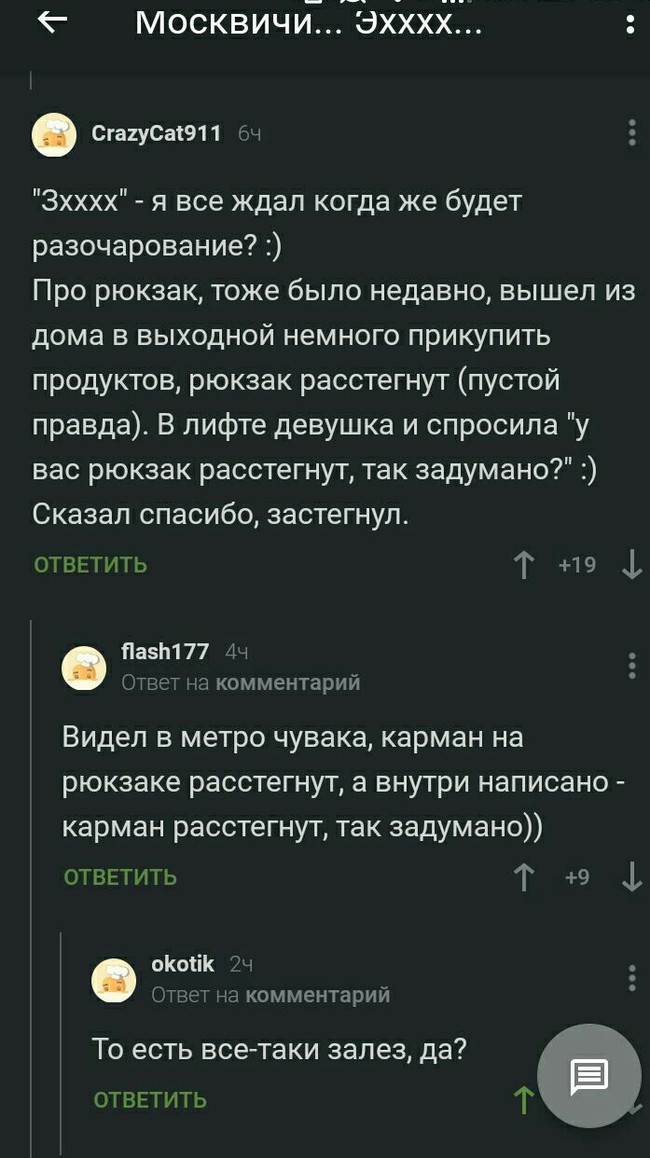
Task: Open okotik's profile
Action: (x=182, y=964)
